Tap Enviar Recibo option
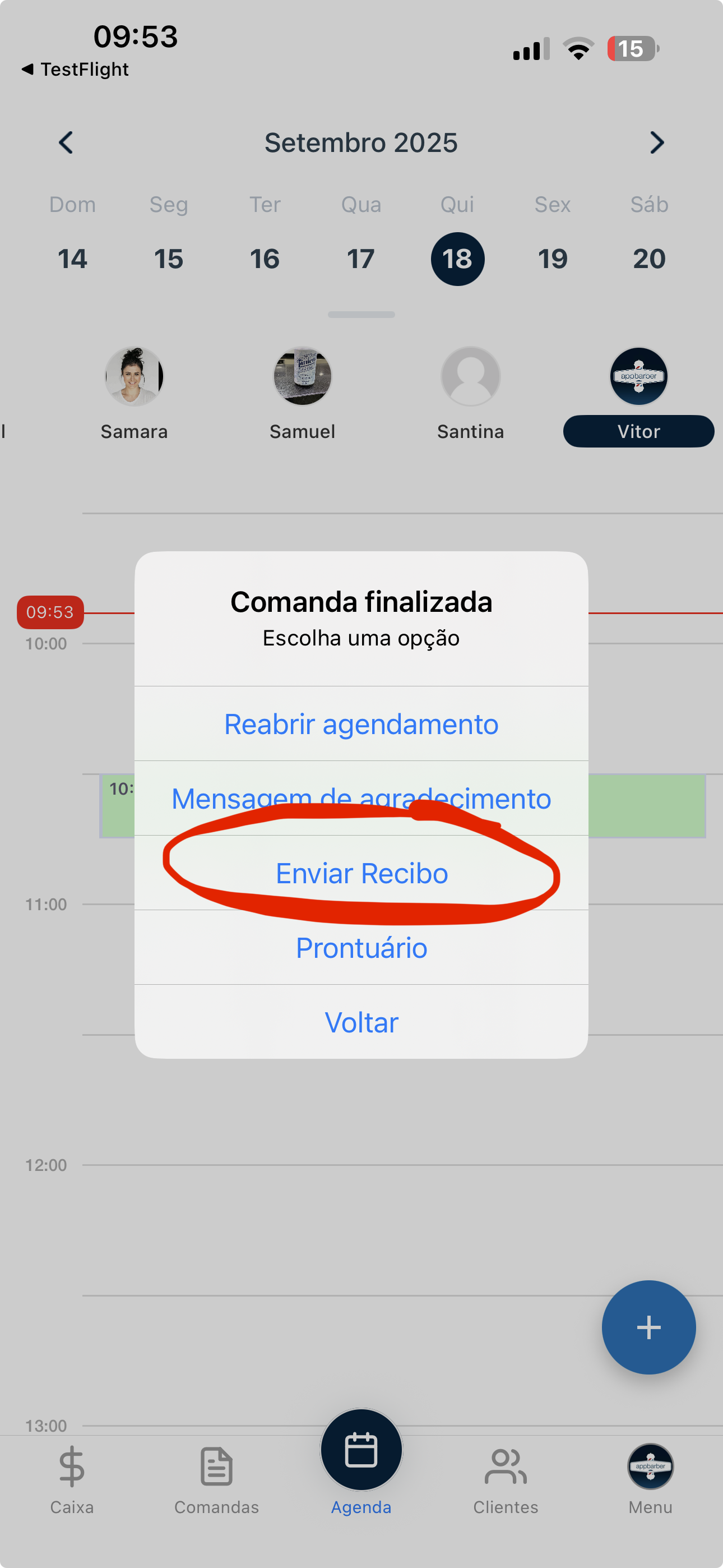This screenshot has width=723, height=1568. click(x=361, y=874)
